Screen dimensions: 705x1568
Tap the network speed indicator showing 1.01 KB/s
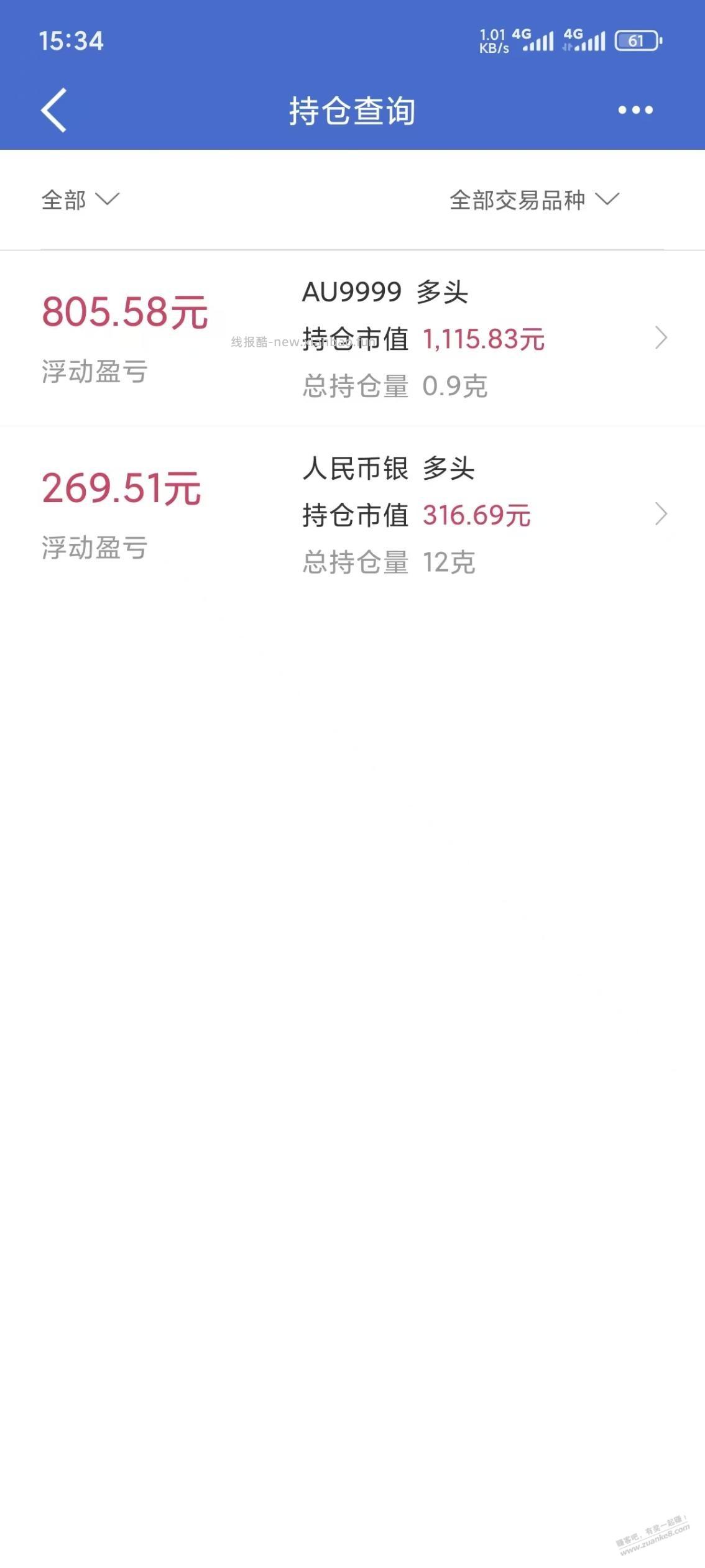pos(492,40)
